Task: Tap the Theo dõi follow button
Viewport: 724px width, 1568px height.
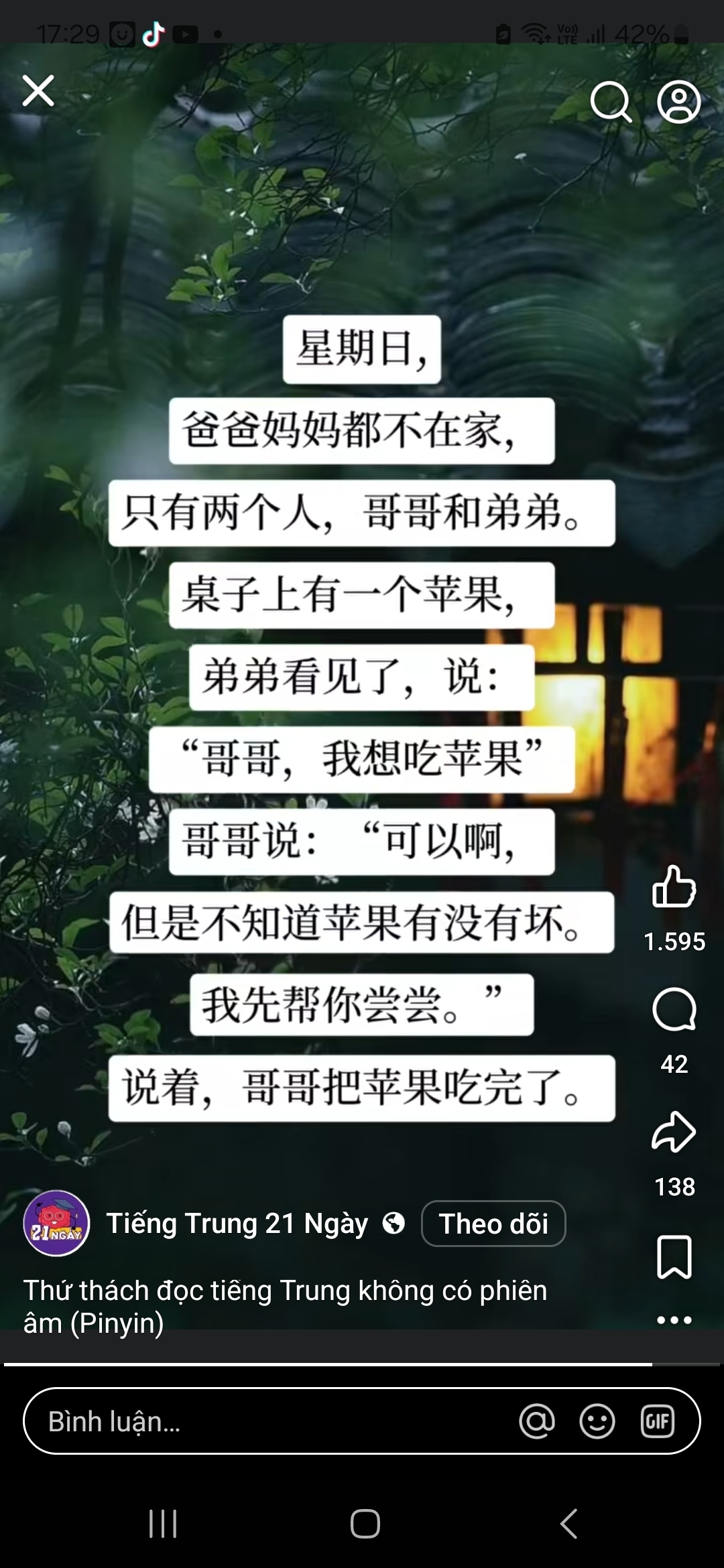Action: [493, 1224]
